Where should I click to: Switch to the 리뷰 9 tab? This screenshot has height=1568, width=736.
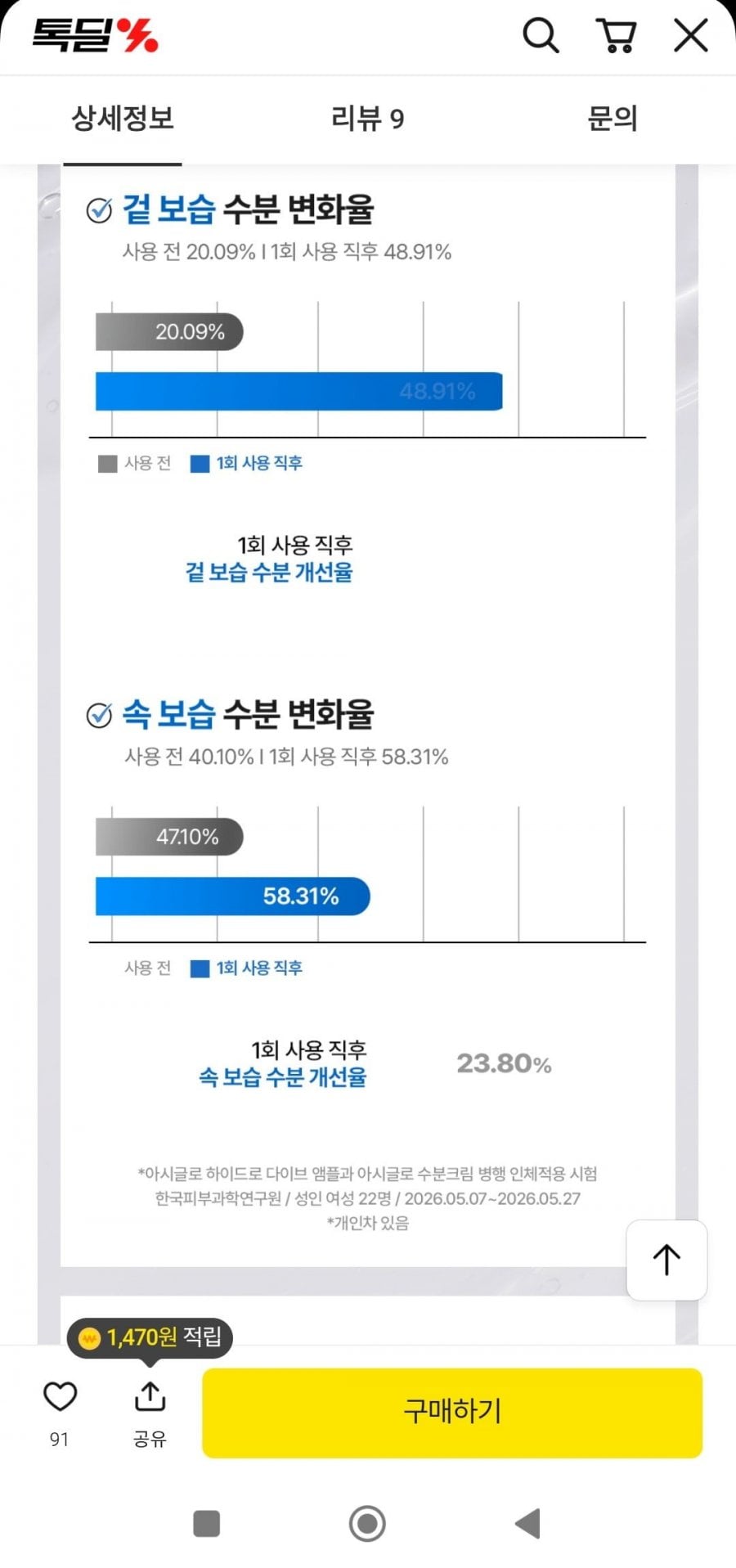point(367,119)
